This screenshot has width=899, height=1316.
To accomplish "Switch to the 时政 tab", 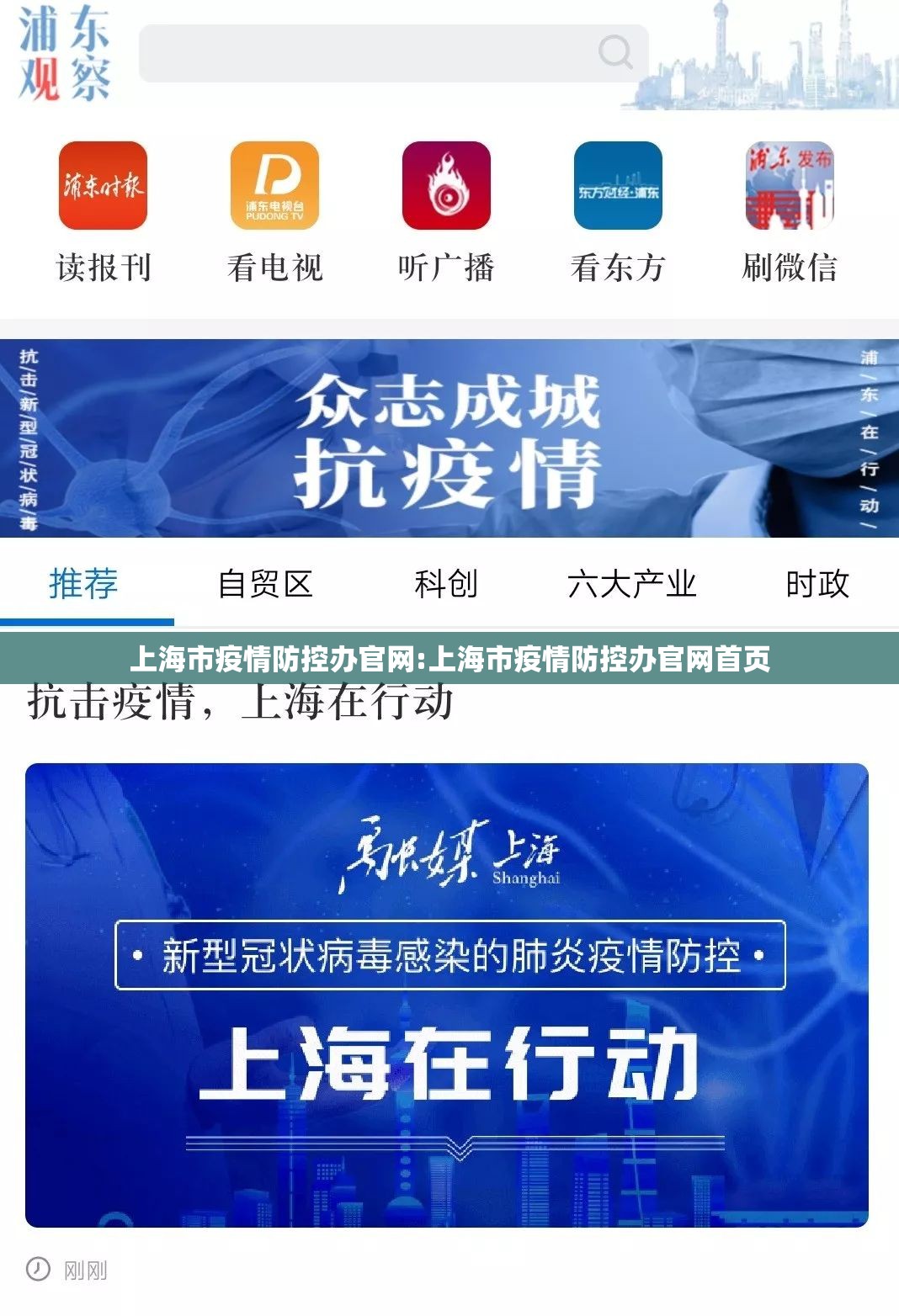I will tap(817, 584).
